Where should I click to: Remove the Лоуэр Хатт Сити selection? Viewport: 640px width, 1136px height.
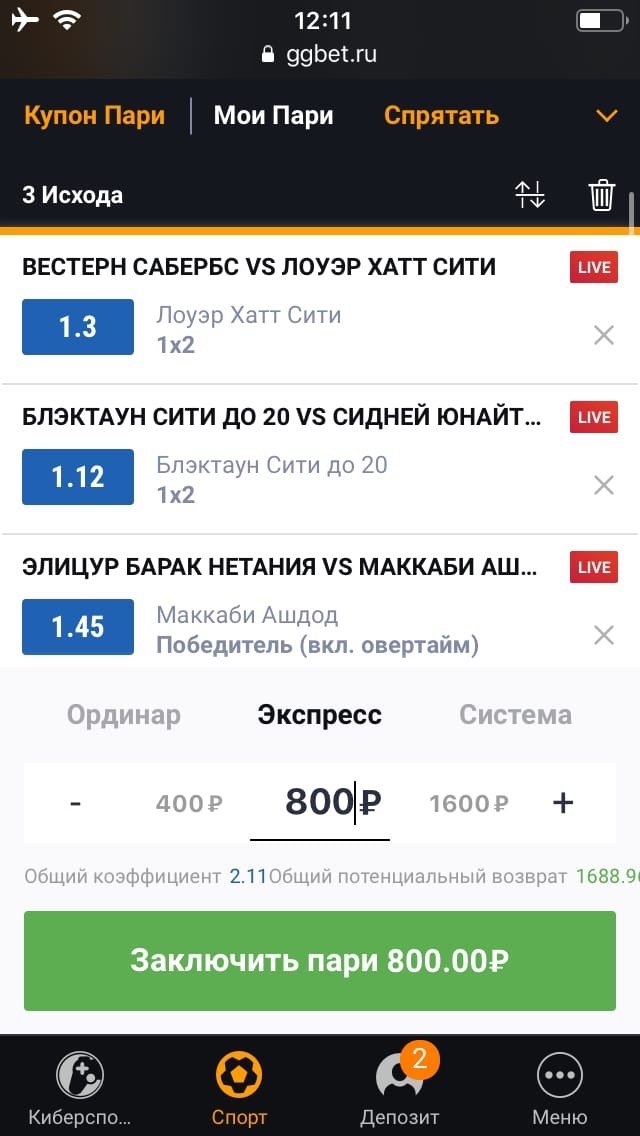click(603, 335)
